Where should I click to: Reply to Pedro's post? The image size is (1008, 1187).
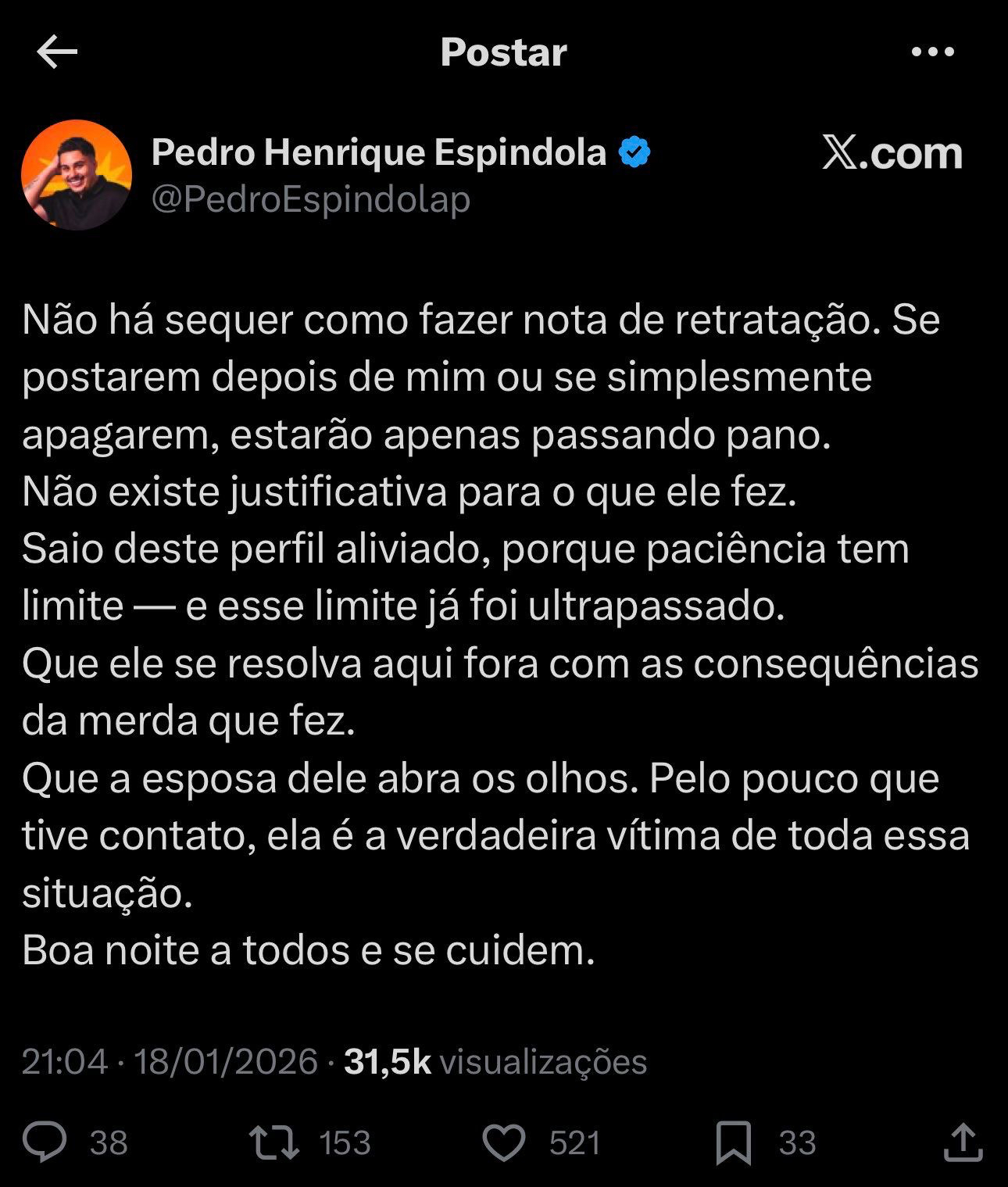pyautogui.click(x=45, y=1142)
